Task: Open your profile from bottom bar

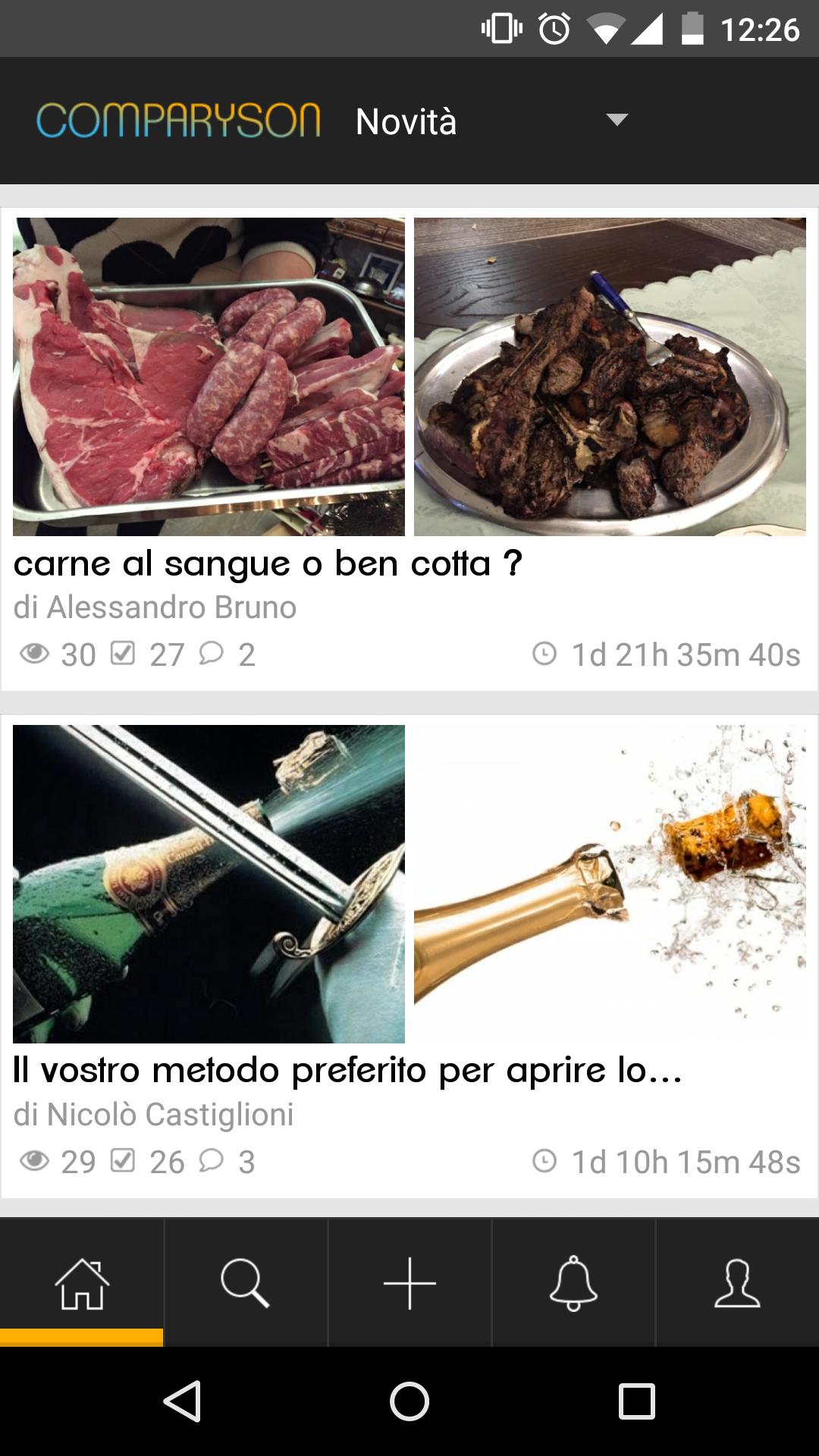Action: pos(736,1282)
